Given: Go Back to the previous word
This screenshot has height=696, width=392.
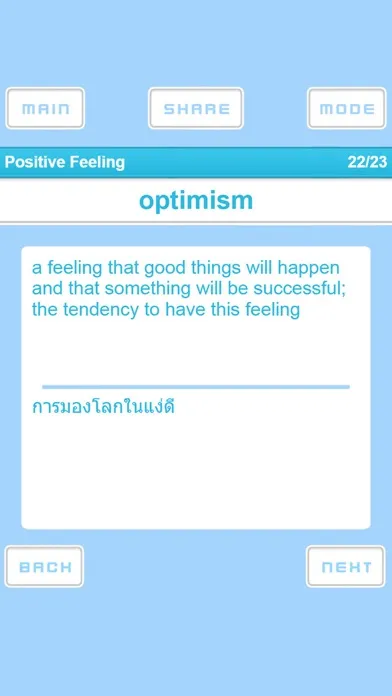Looking at the screenshot, I should pos(44,566).
